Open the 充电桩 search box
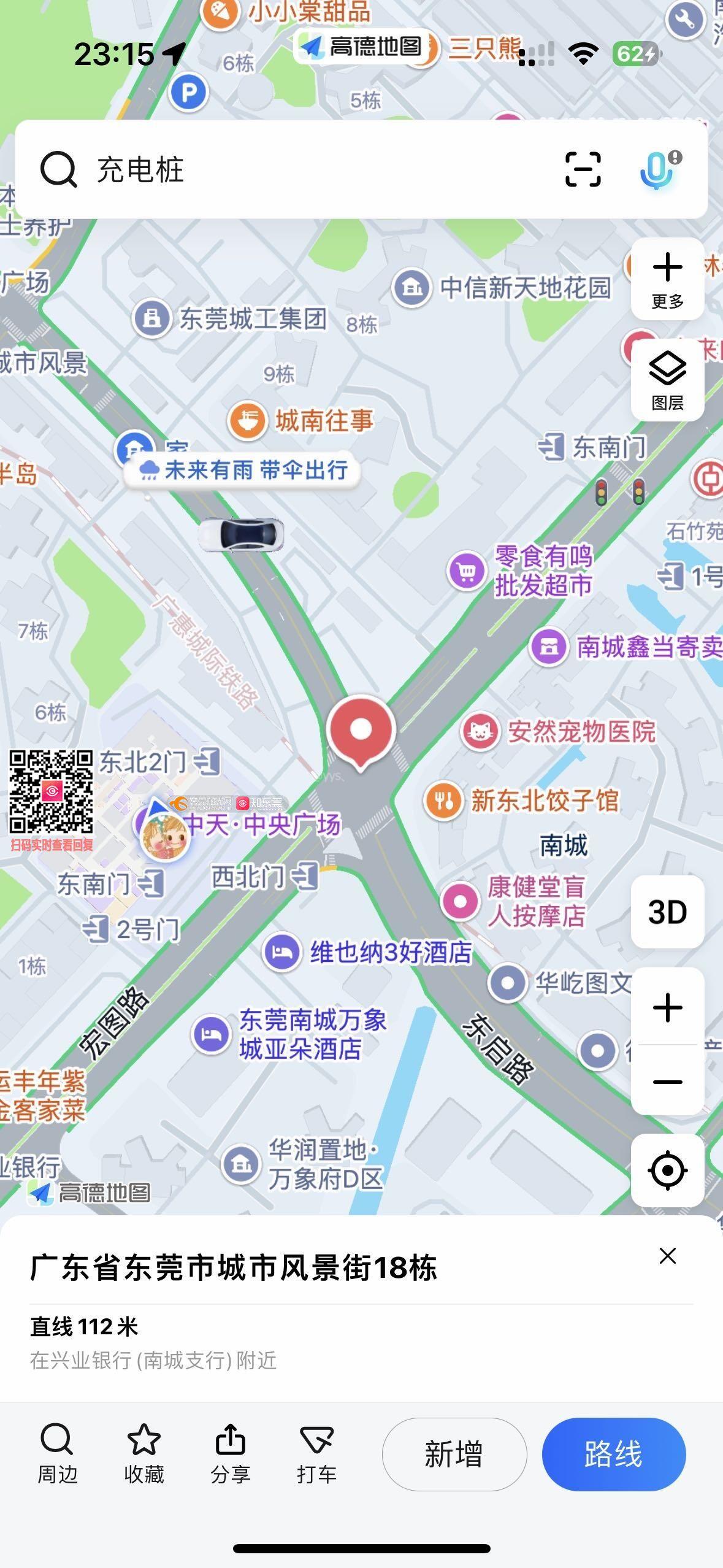723x1568 pixels. coord(294,169)
